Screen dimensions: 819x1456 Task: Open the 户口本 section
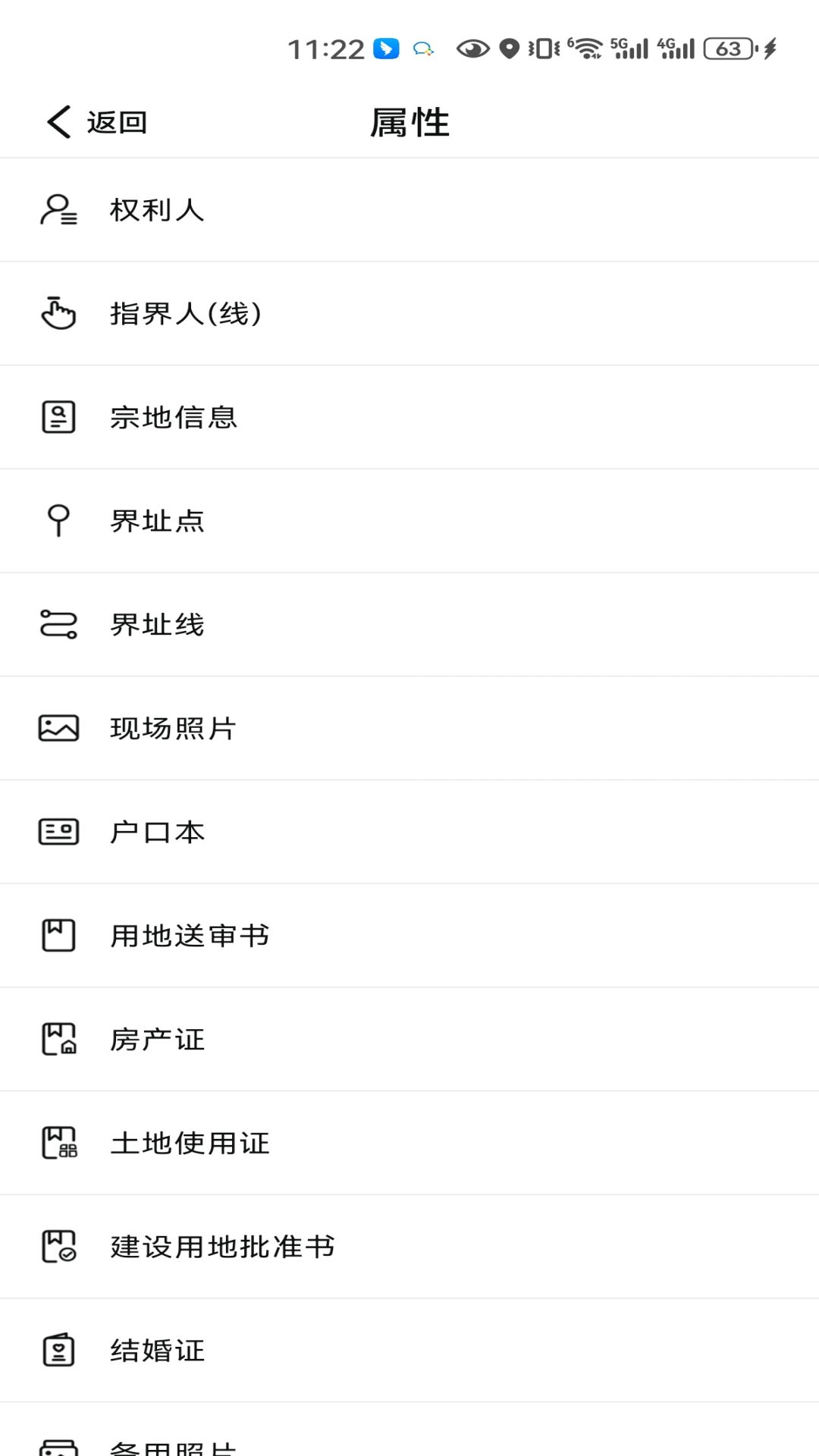pyautogui.click(x=157, y=832)
